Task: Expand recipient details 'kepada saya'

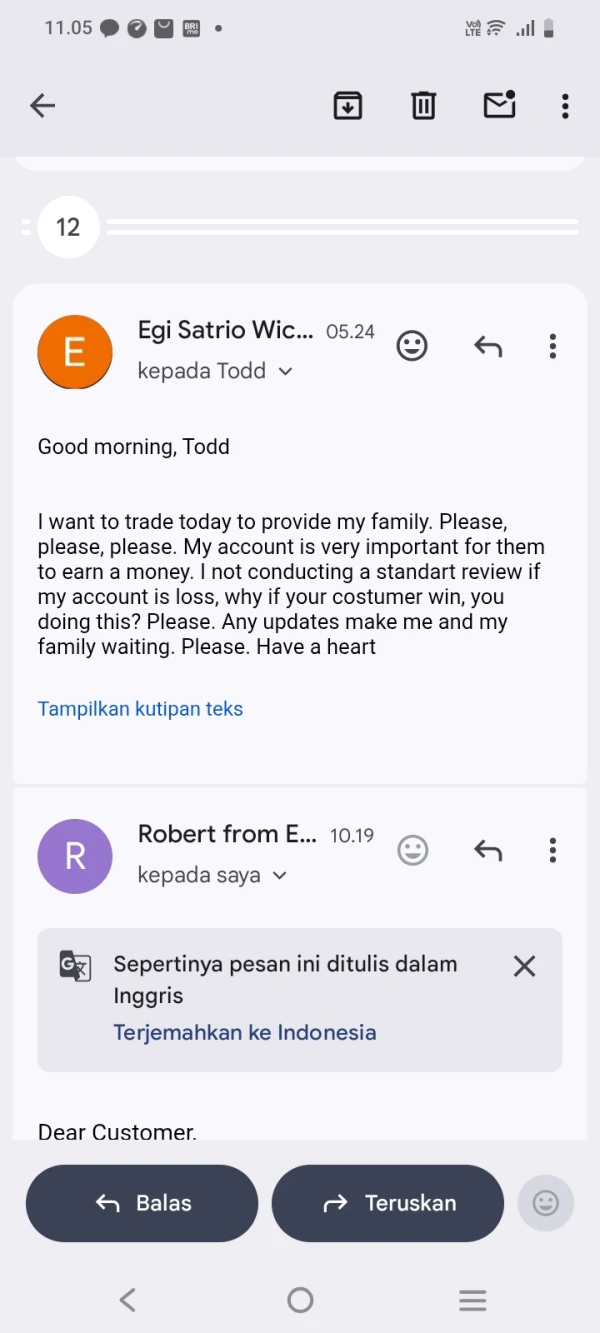Action: tap(212, 875)
